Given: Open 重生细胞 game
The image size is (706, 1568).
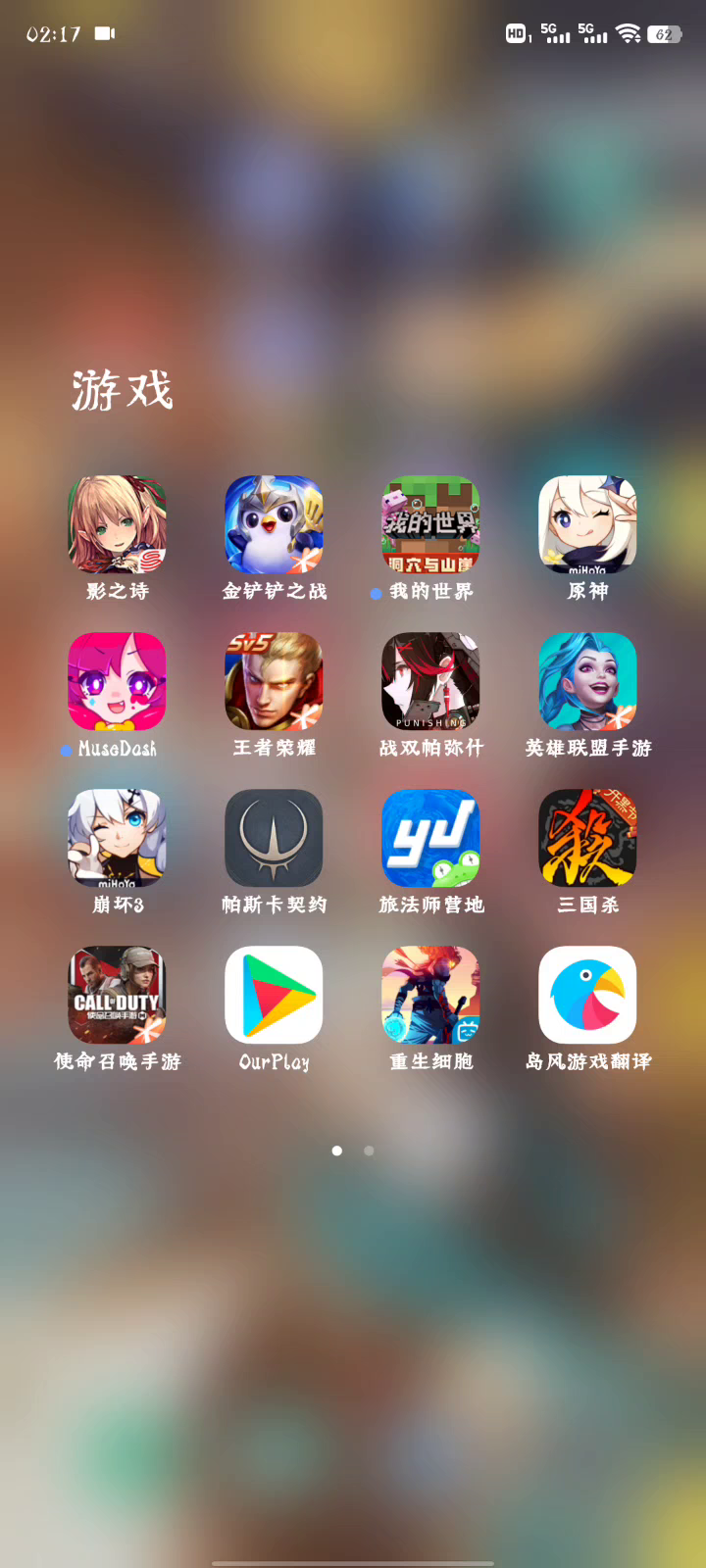Looking at the screenshot, I should coord(430,995).
